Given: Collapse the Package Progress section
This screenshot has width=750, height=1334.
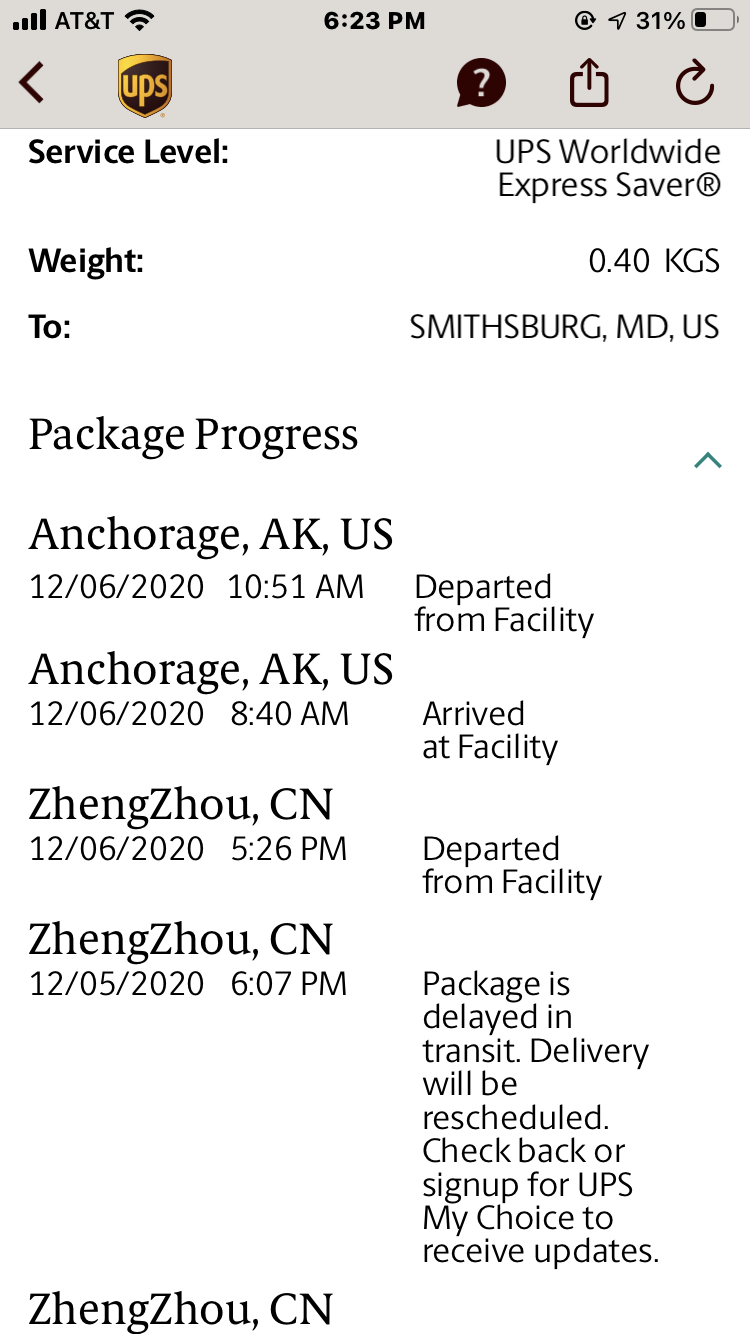Looking at the screenshot, I should click(707, 460).
